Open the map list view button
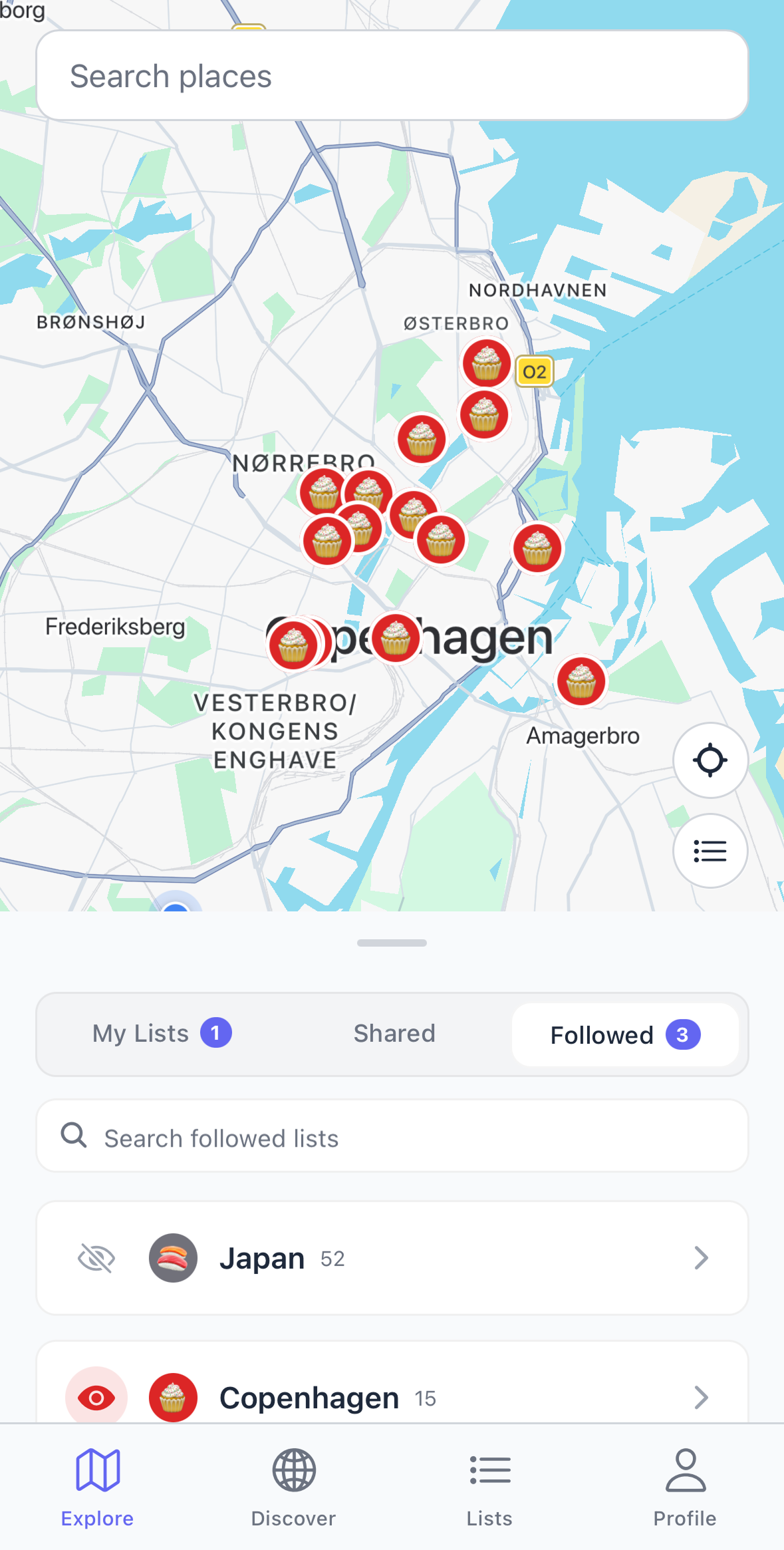This screenshot has height=1550, width=784. 710,850
